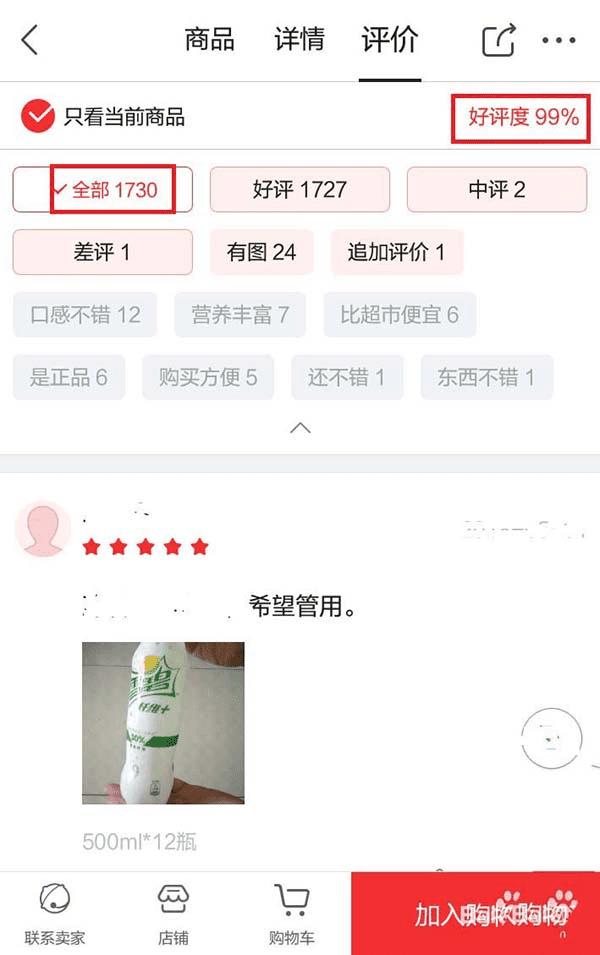
Task: Open the three-dot overflow menu
Action: 558,41
